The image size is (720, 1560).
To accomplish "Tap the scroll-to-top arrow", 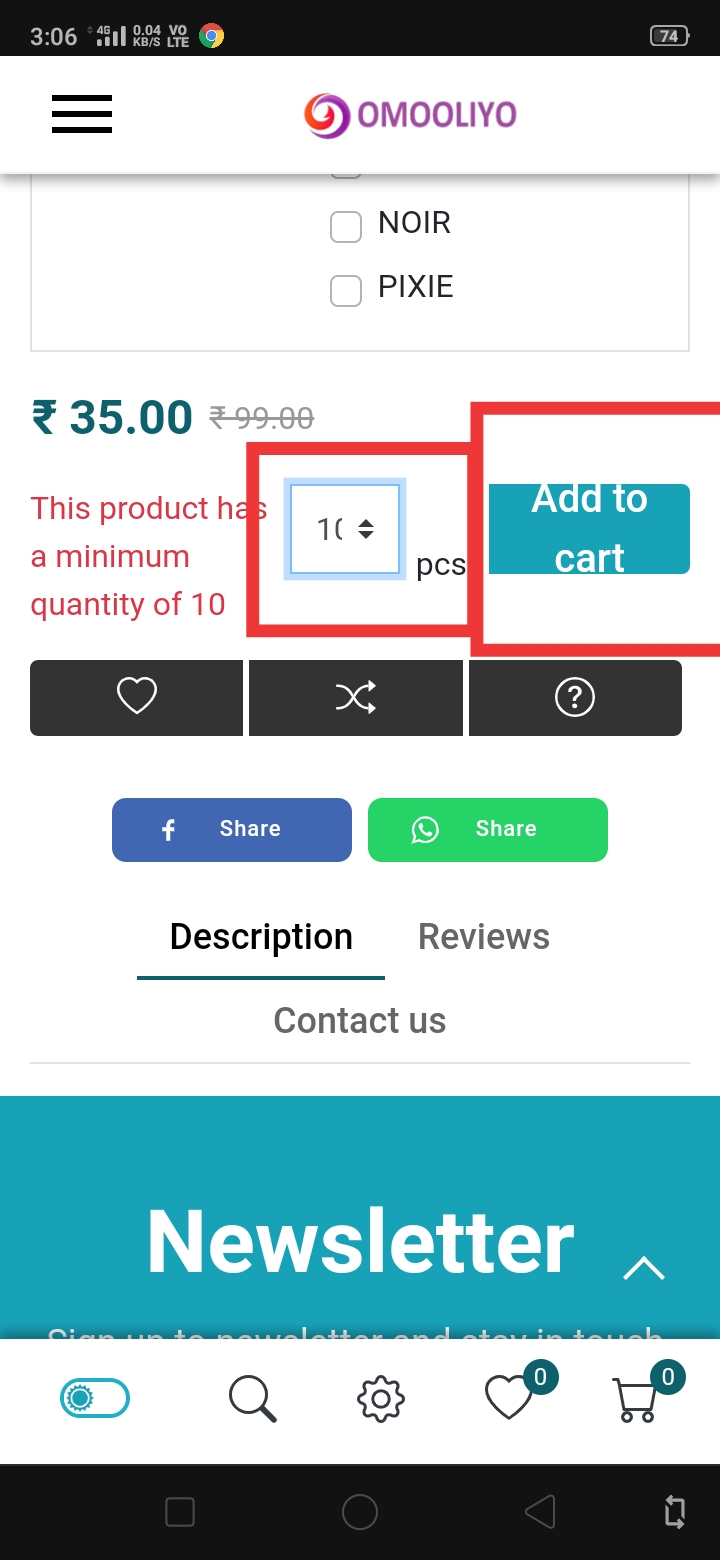I will (x=644, y=1268).
